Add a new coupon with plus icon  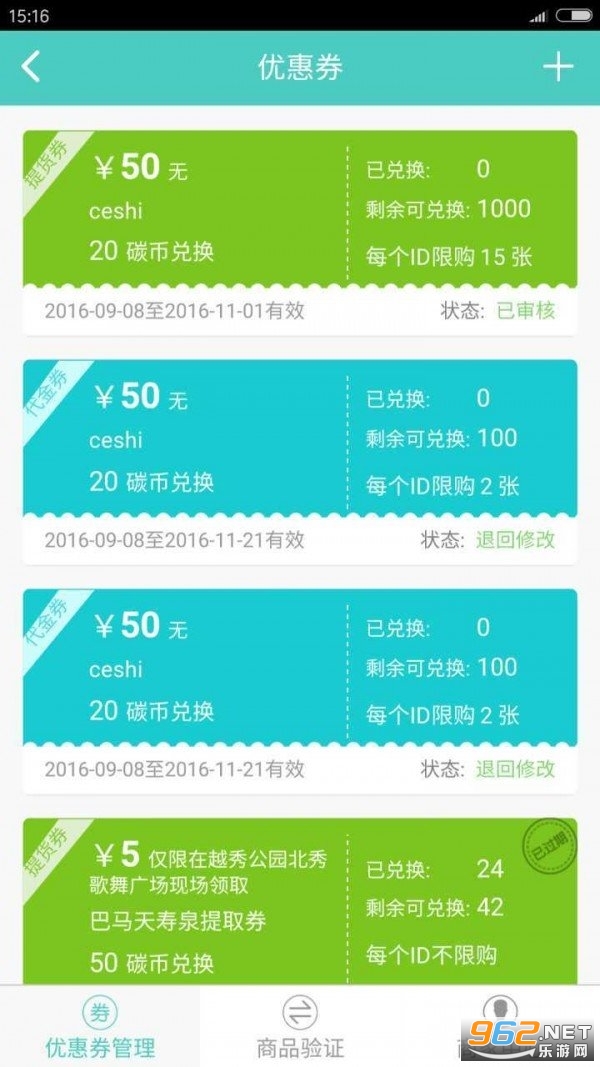pos(558,67)
